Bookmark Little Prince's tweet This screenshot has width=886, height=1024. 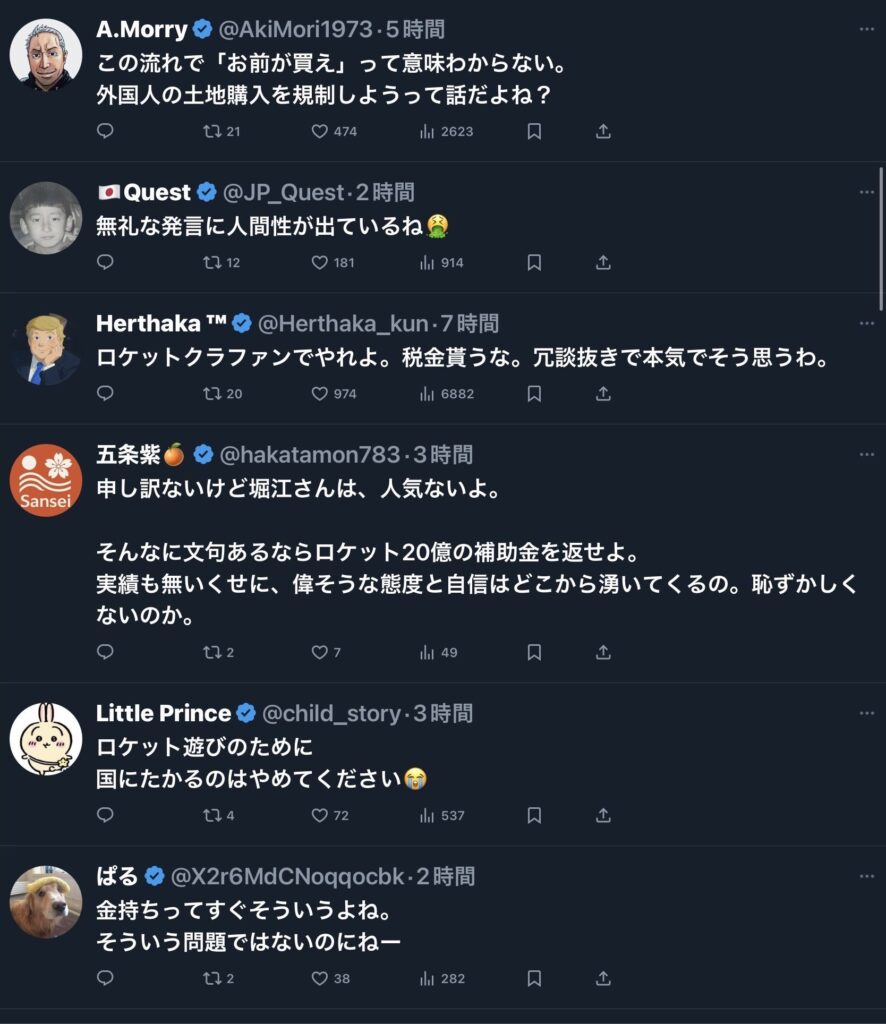coord(534,815)
